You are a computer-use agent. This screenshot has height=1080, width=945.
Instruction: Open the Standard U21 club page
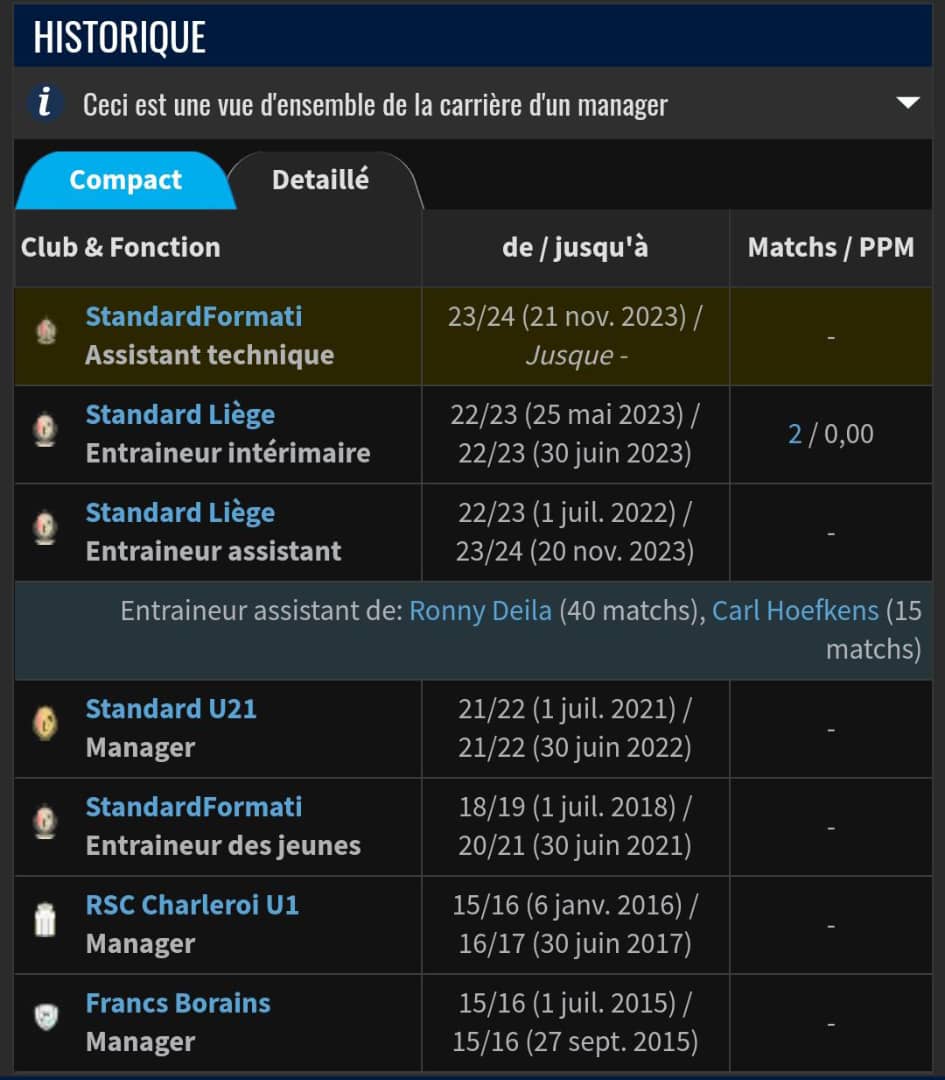(171, 709)
